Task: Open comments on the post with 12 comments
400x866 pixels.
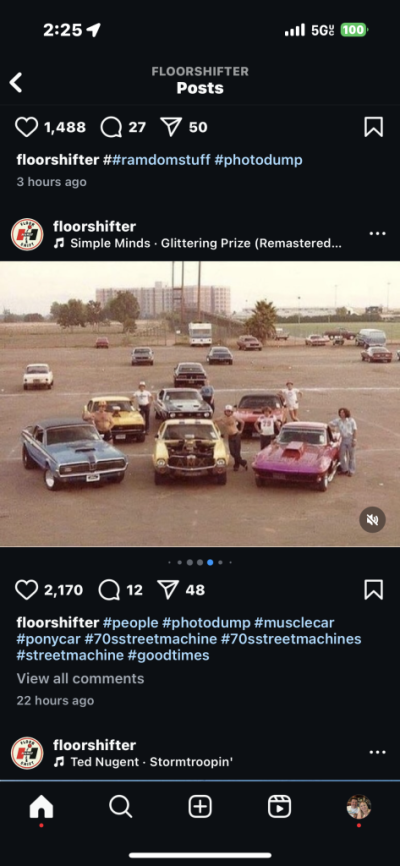Action: [x=109, y=589]
